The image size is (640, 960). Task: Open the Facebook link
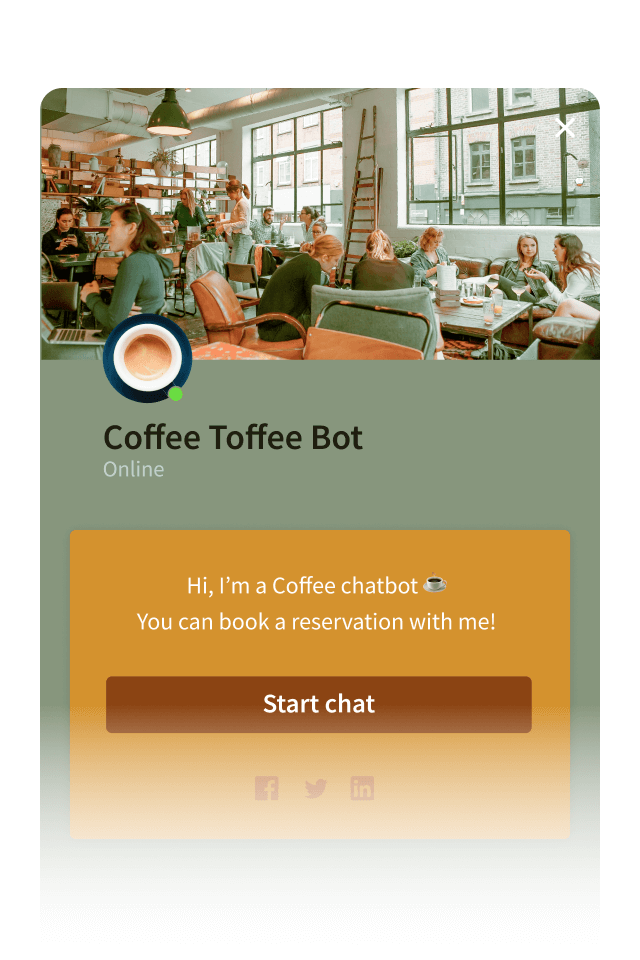(267, 788)
